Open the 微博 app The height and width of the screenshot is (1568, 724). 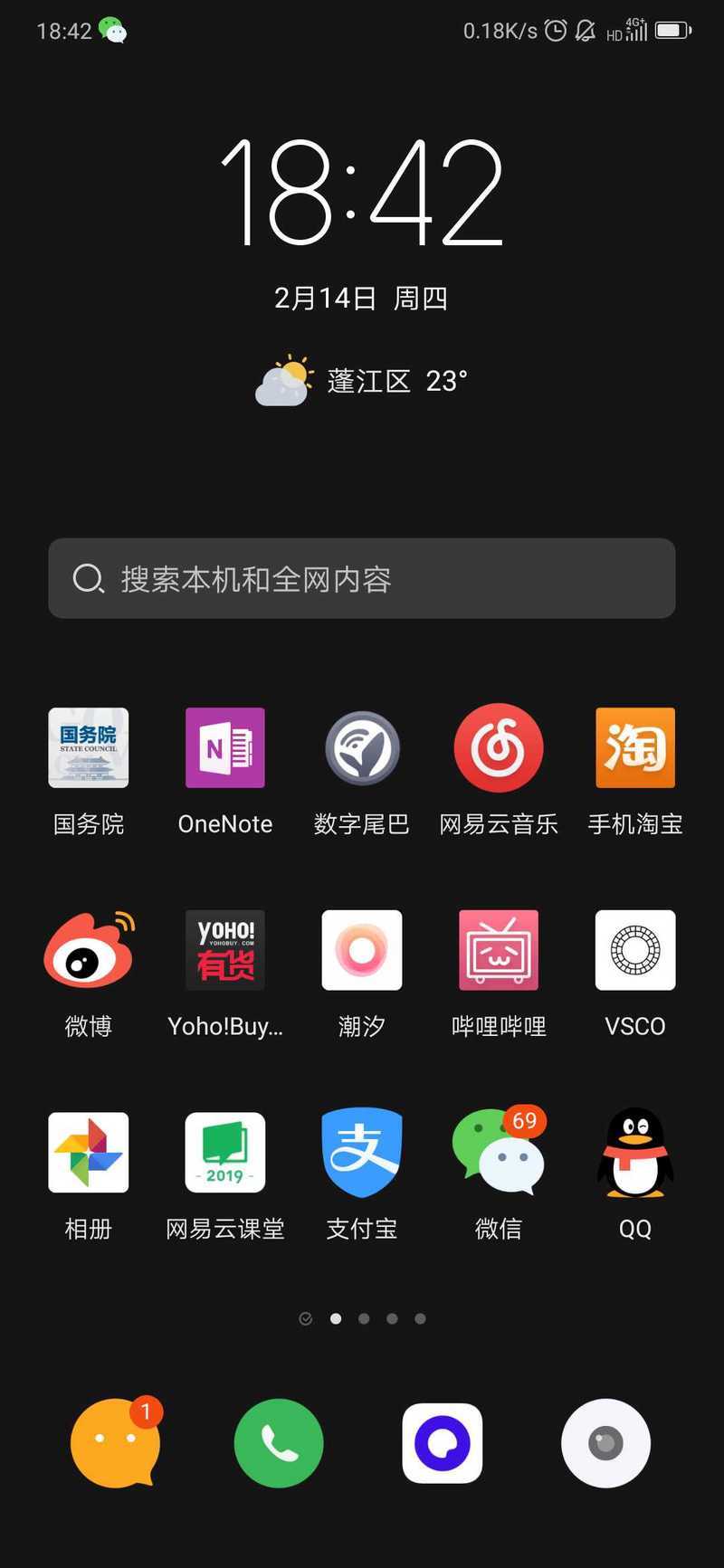point(89,950)
